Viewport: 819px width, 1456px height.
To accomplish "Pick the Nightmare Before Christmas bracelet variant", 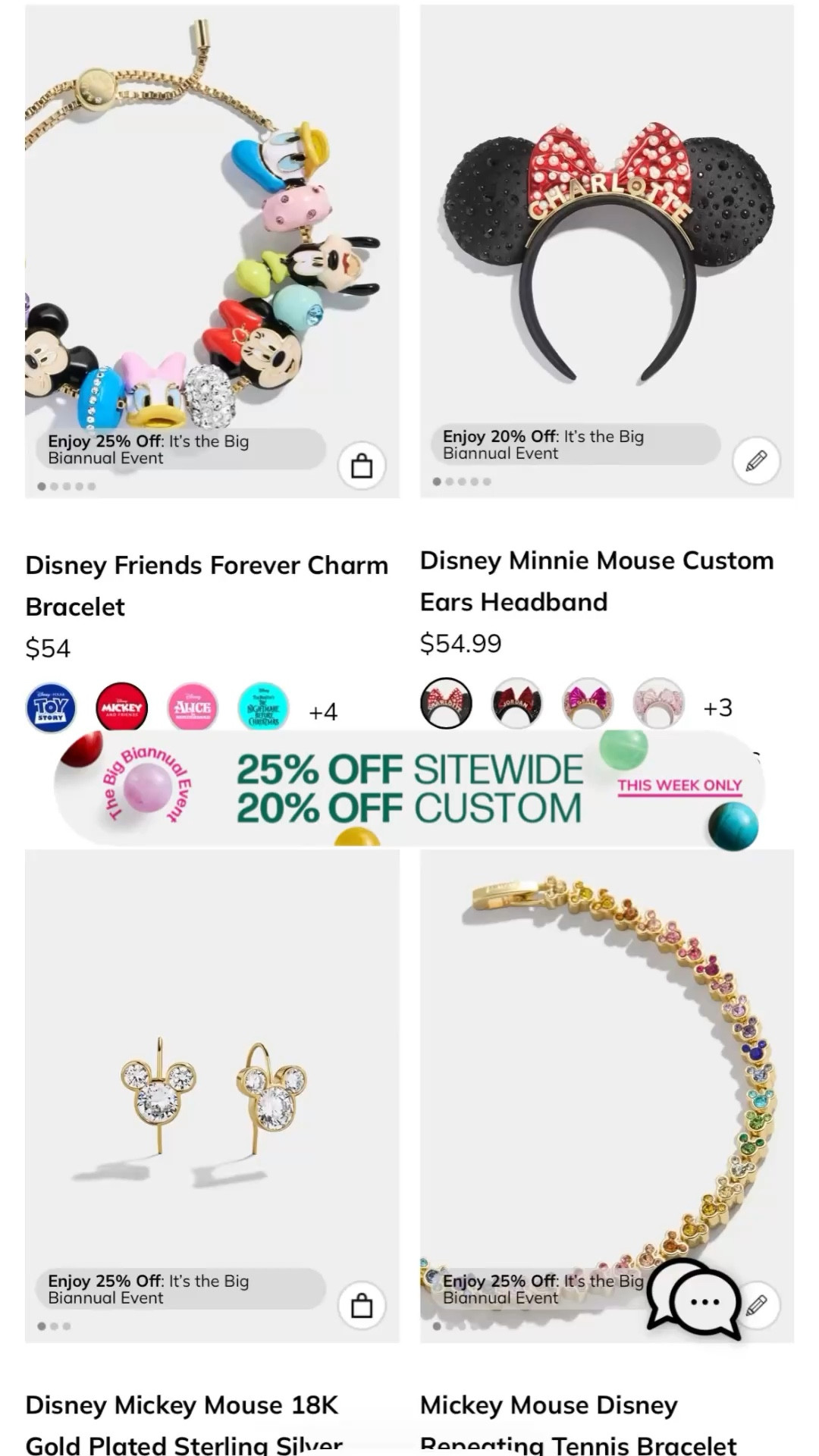I will [x=263, y=708].
